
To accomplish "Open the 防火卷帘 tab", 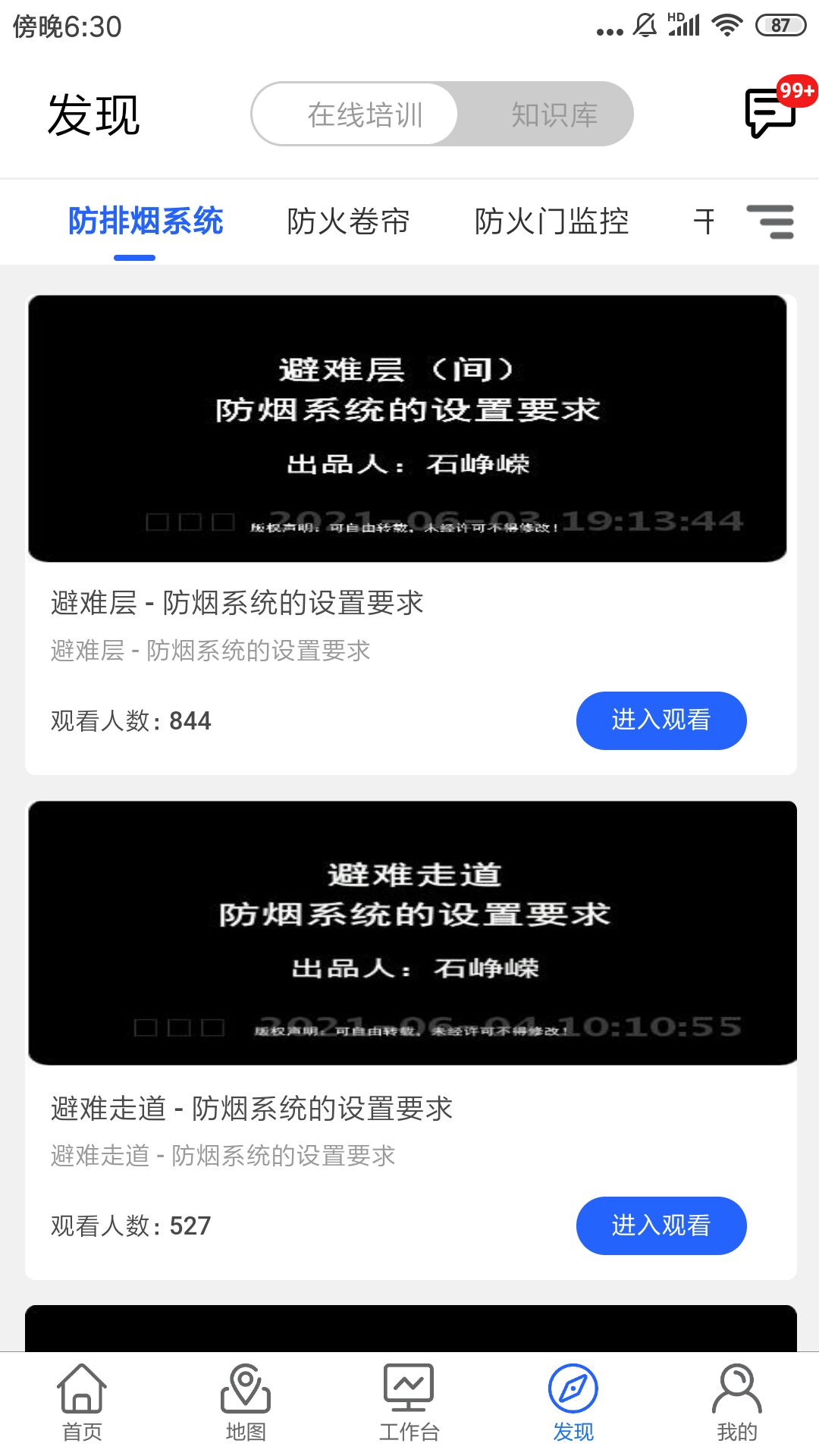I will (x=349, y=221).
